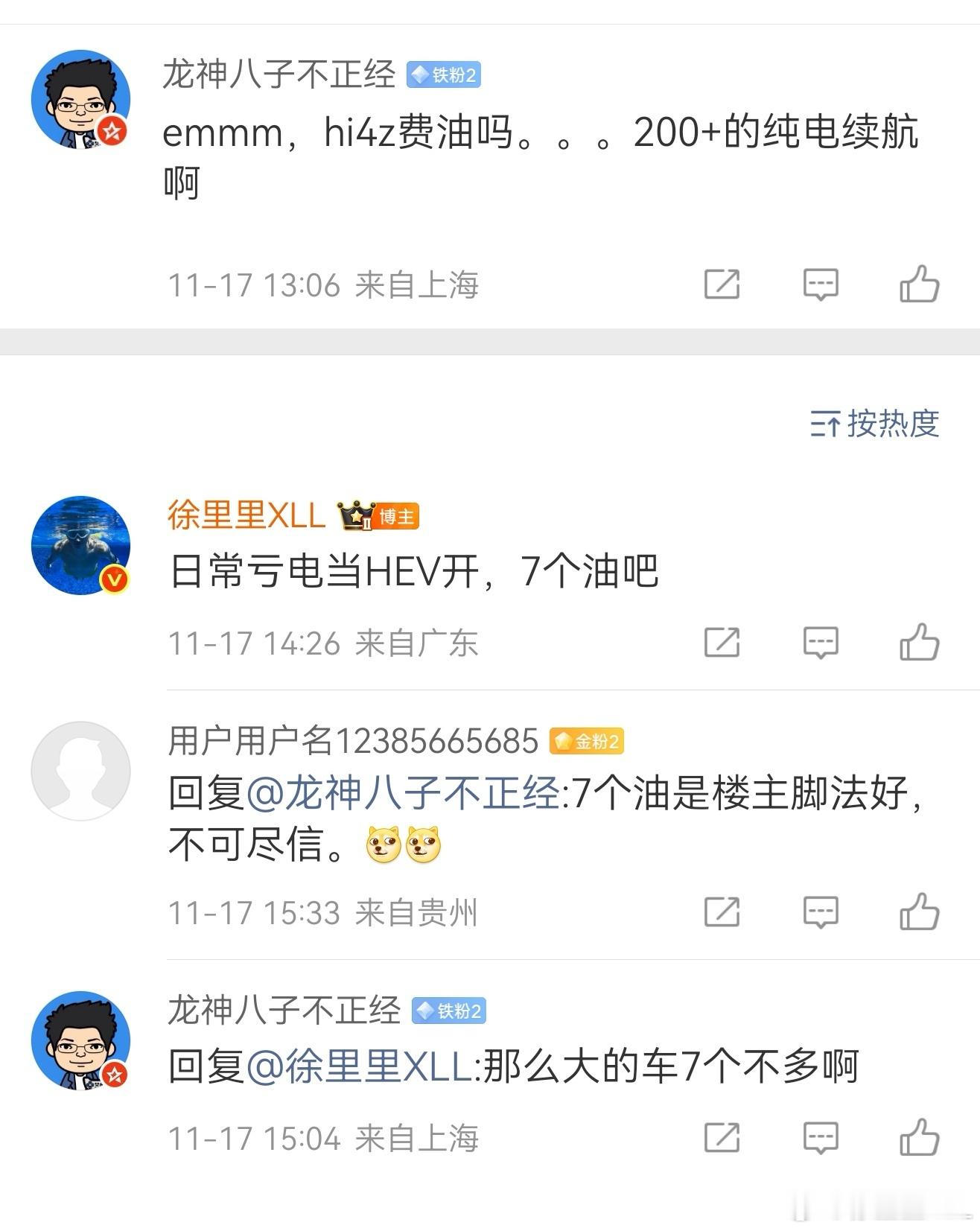Click the comment icon under 徐里里XLL's reply

(x=820, y=643)
